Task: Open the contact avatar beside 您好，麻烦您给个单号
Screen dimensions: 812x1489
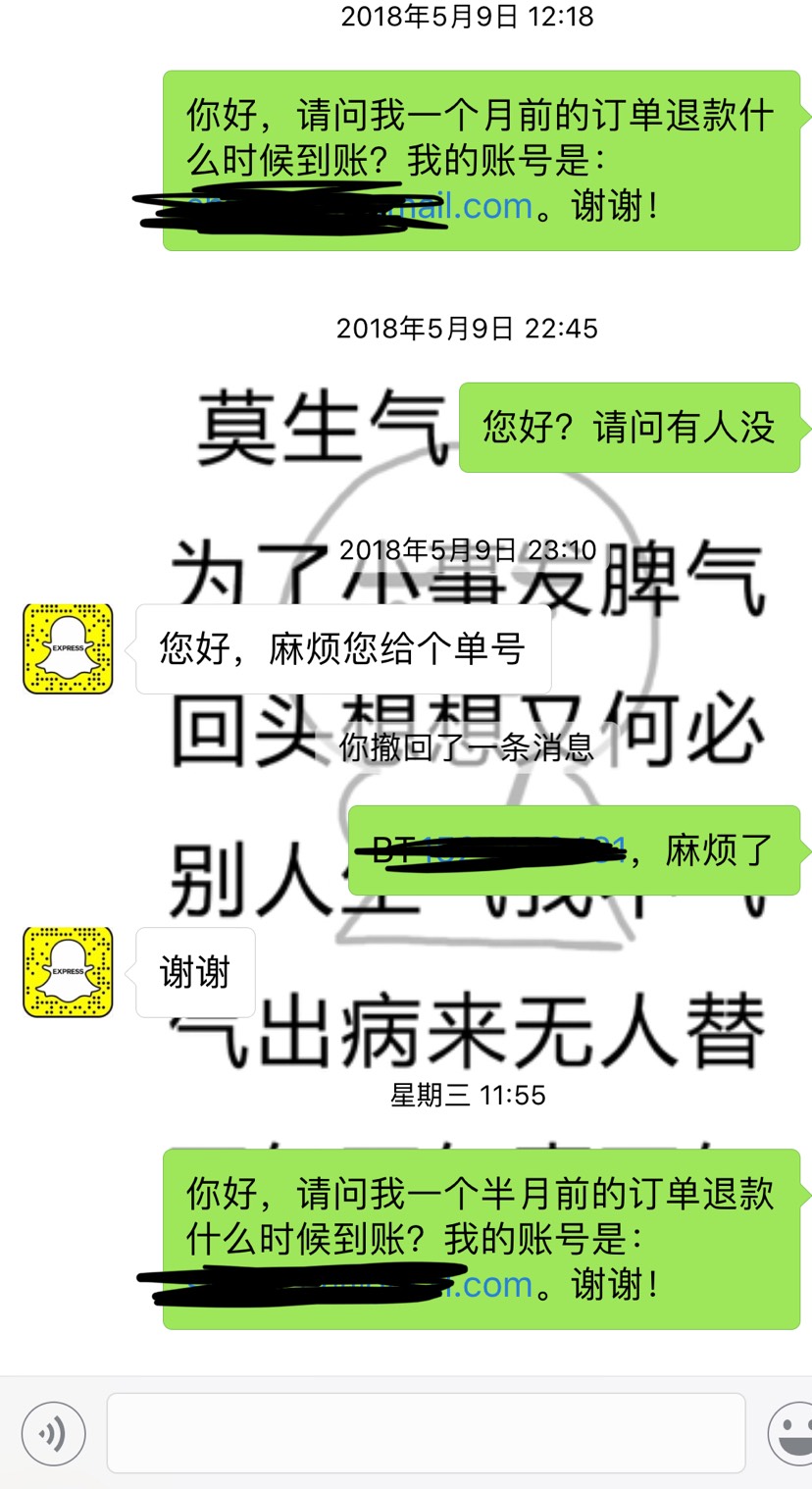Action: [68, 648]
